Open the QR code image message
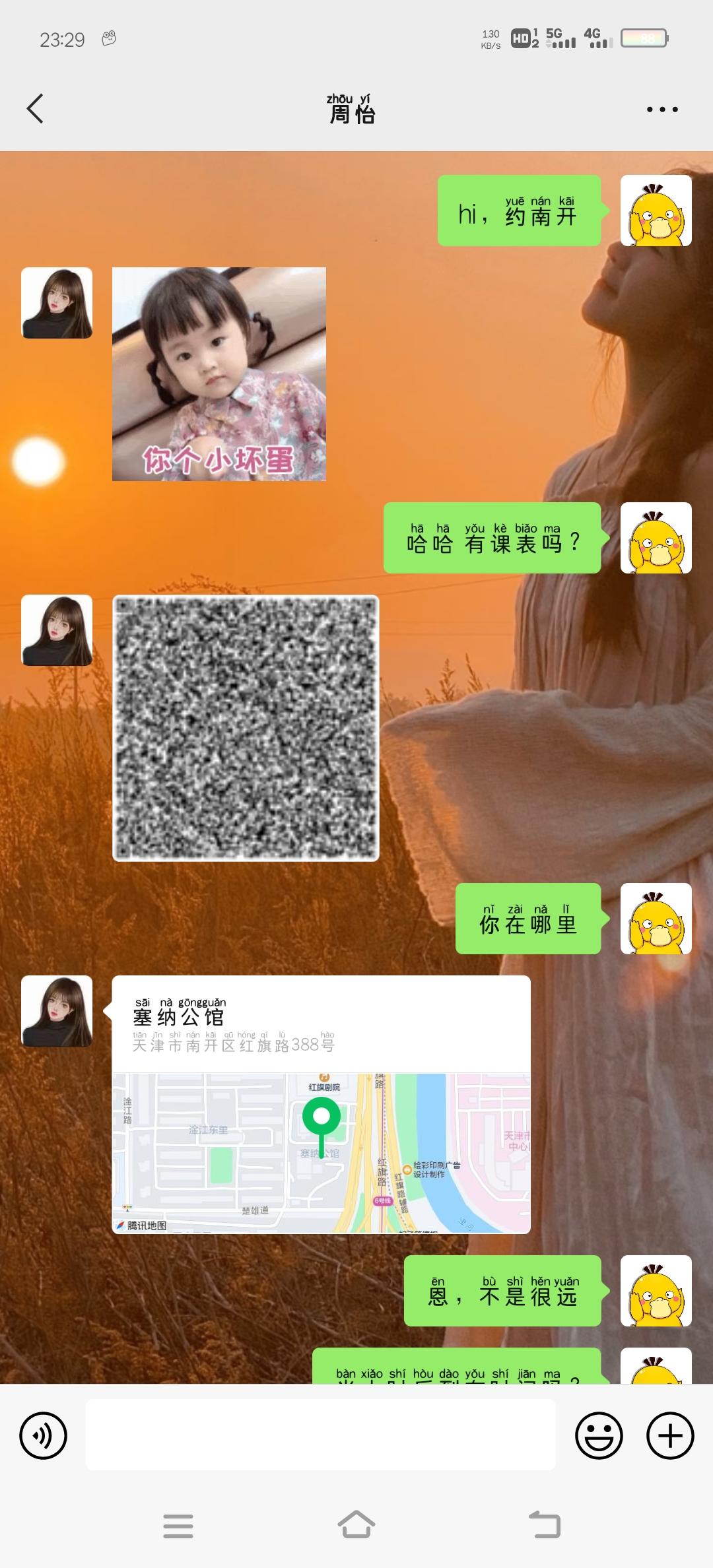The image size is (713, 1568). (246, 728)
